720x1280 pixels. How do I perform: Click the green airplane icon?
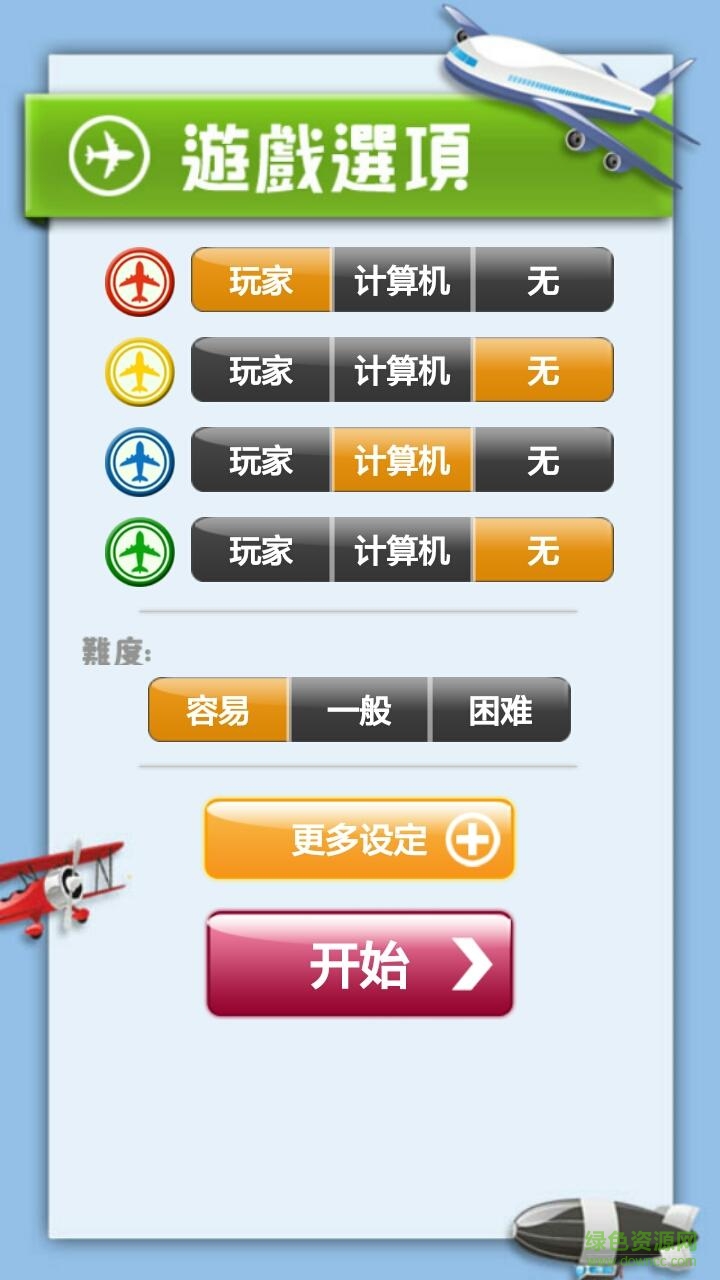click(139, 551)
